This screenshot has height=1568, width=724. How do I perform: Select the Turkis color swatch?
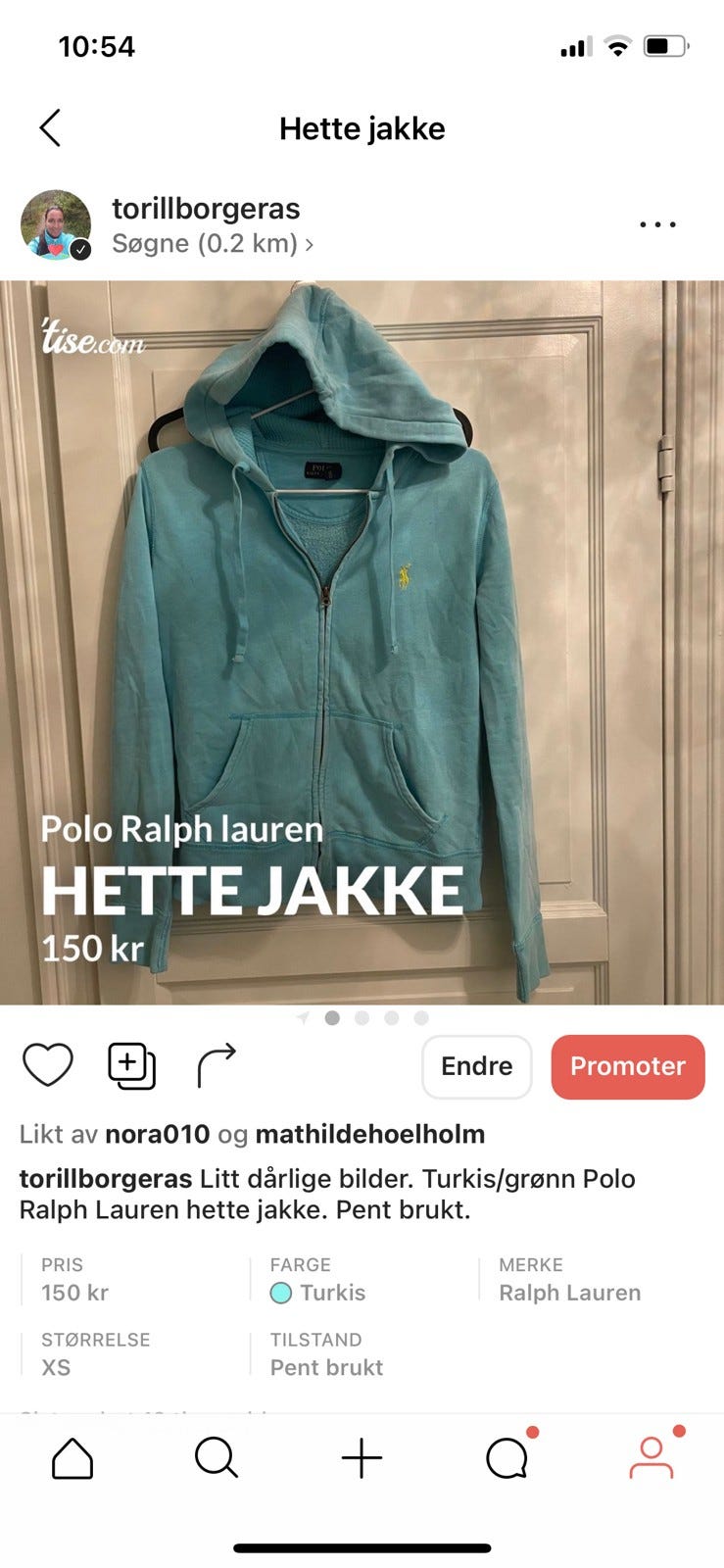point(282,1293)
